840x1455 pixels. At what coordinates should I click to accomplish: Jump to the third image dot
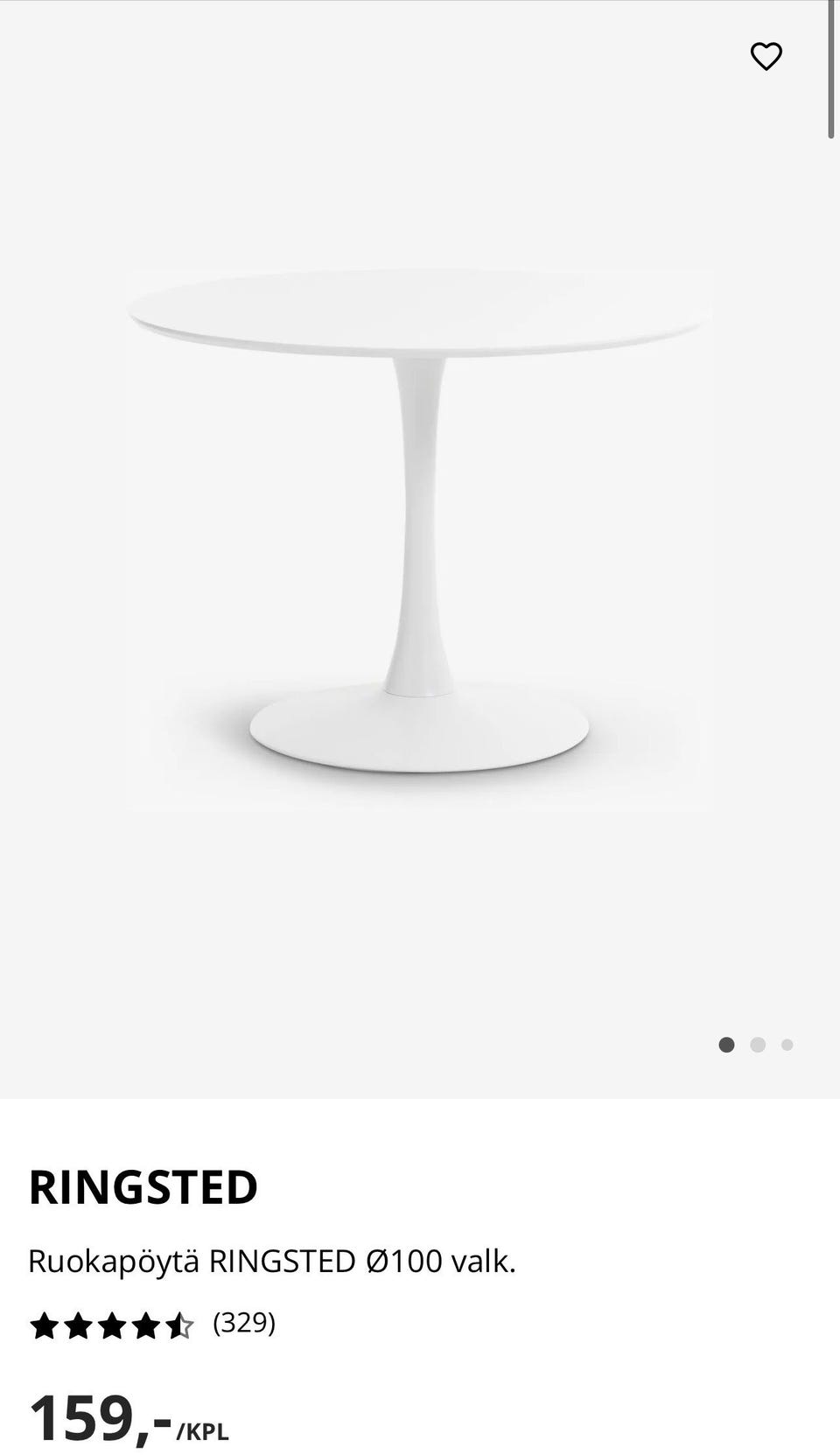coord(787,1045)
